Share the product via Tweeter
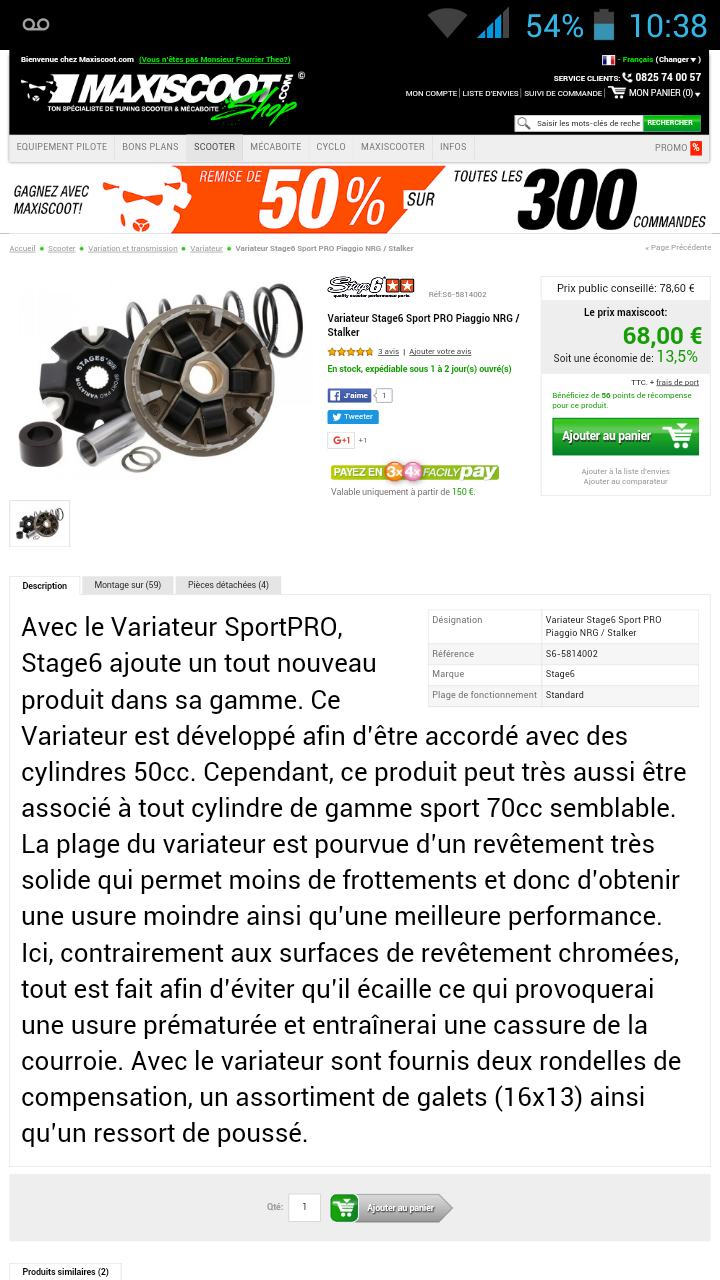Image resolution: width=720 pixels, height=1280 pixels. 352,417
